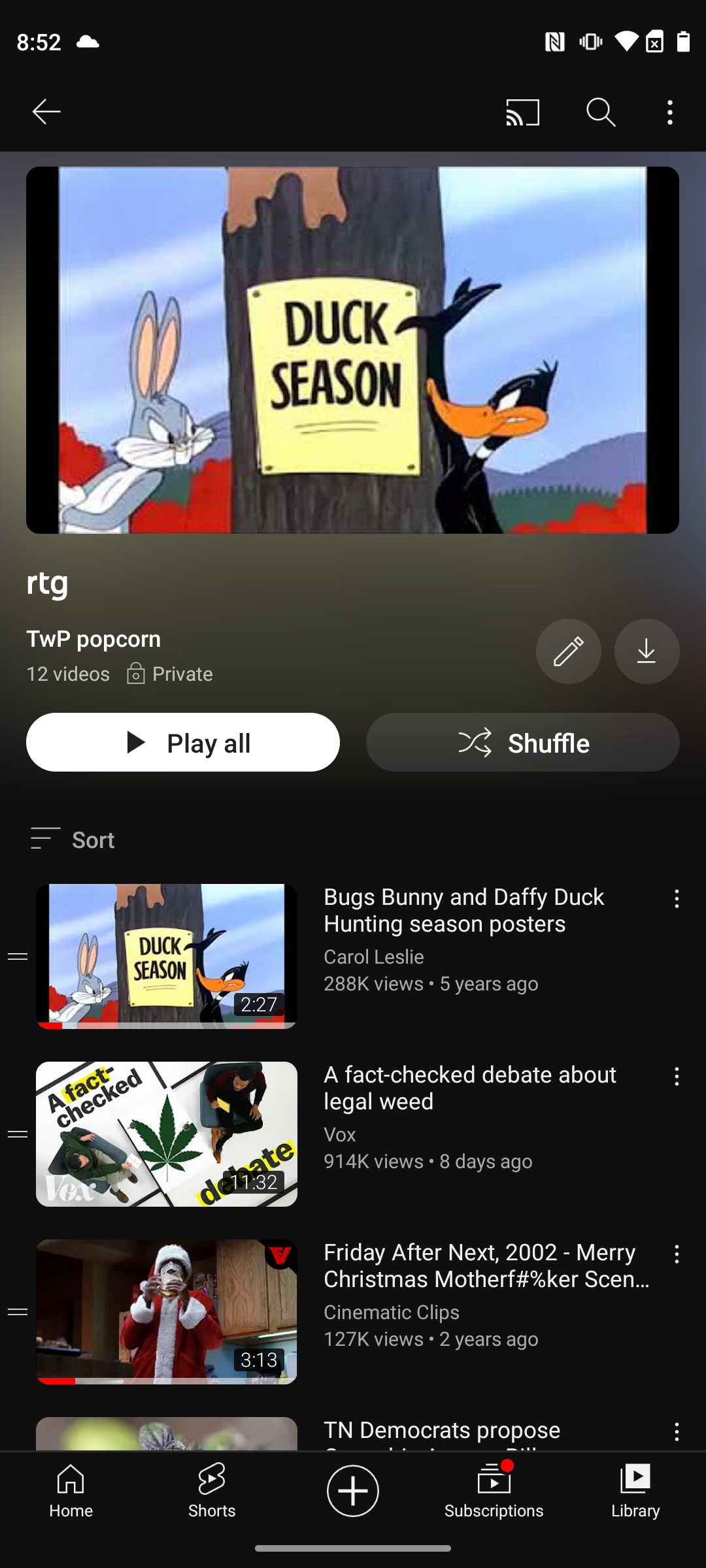The image size is (706, 1568).
Task: Edit the rtg playlist with the pencil icon
Action: point(569,651)
